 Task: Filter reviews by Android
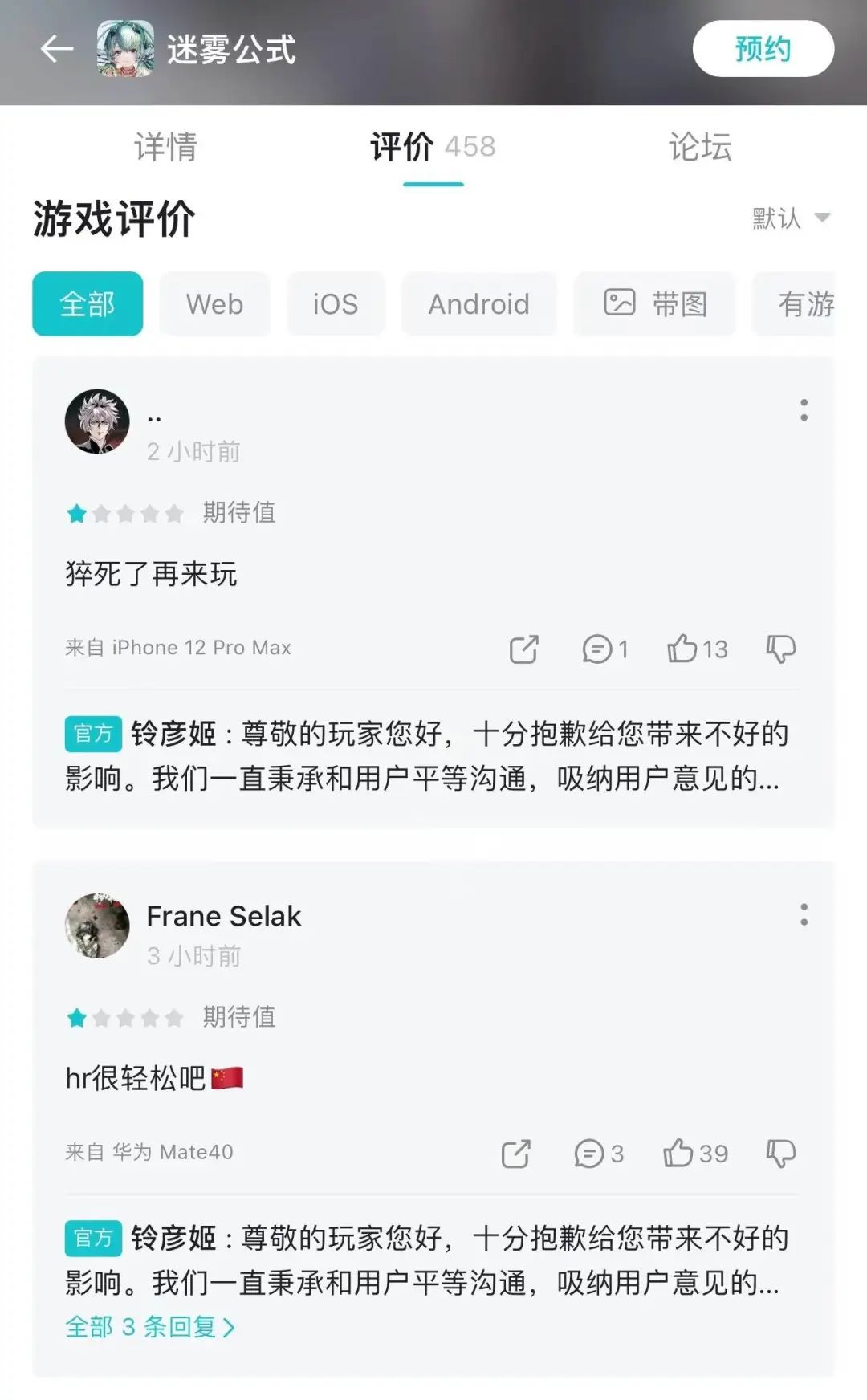point(478,304)
